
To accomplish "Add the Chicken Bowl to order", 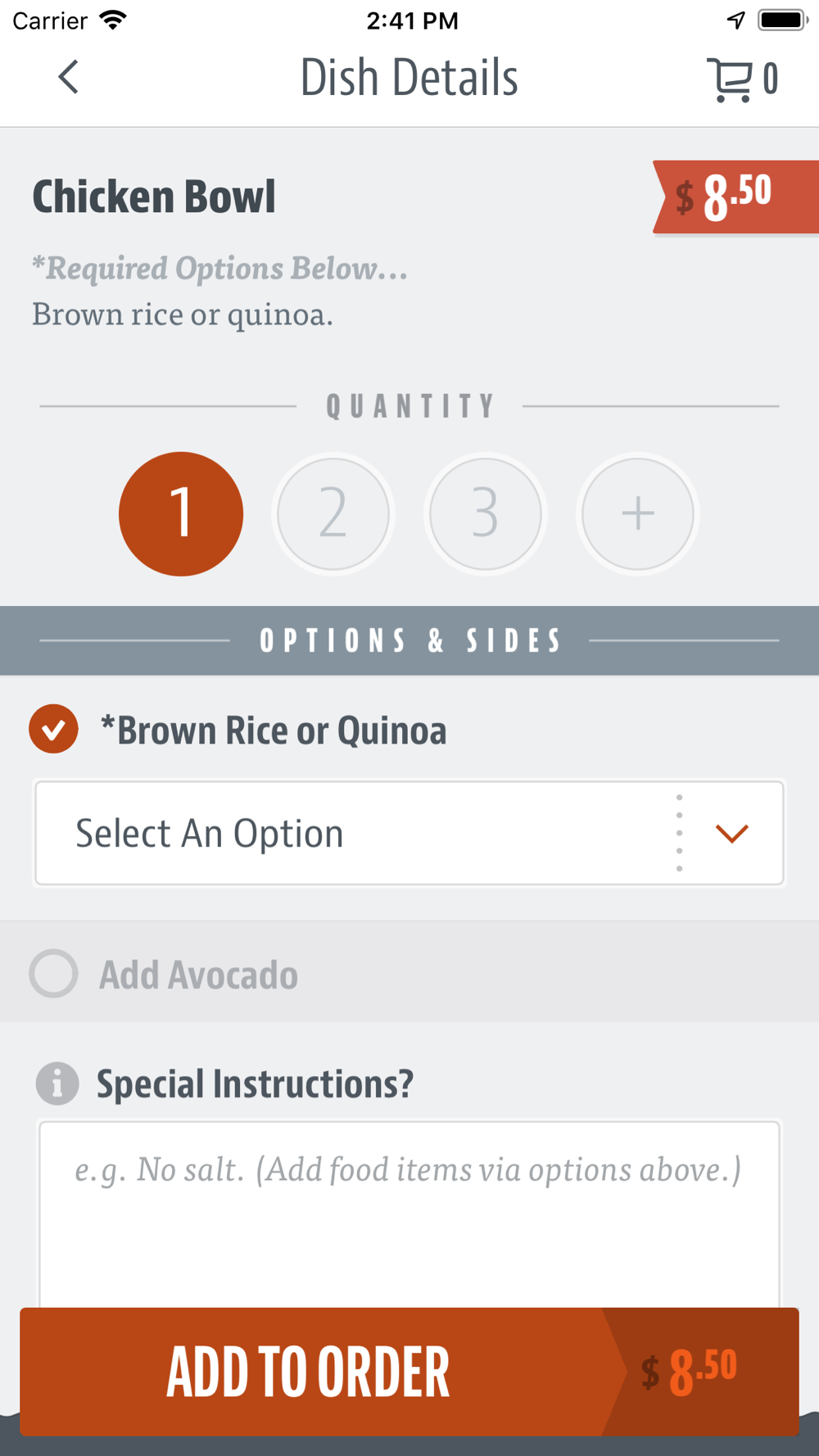I will (409, 1372).
